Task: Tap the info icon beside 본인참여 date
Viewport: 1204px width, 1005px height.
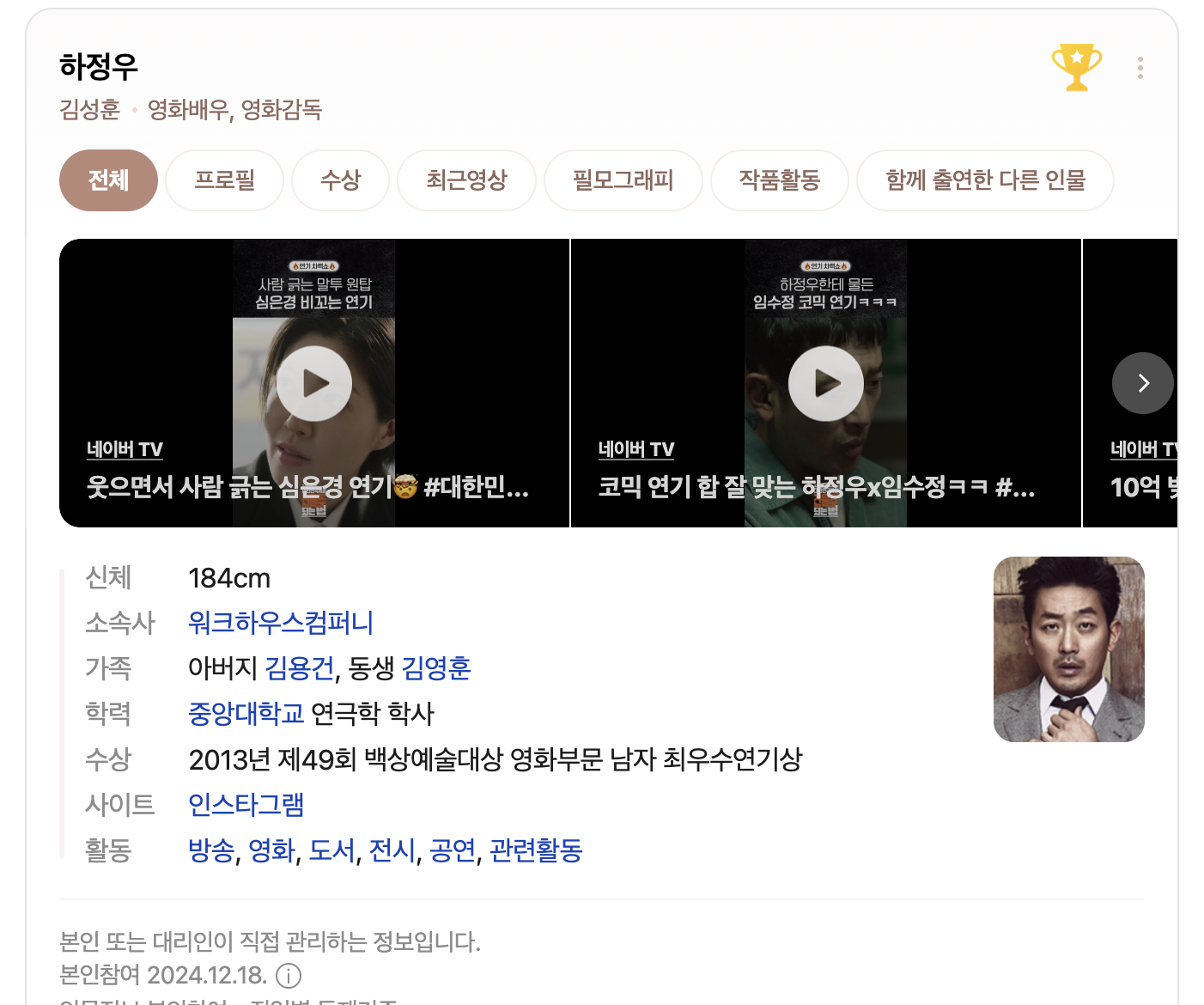Action: pos(289,976)
